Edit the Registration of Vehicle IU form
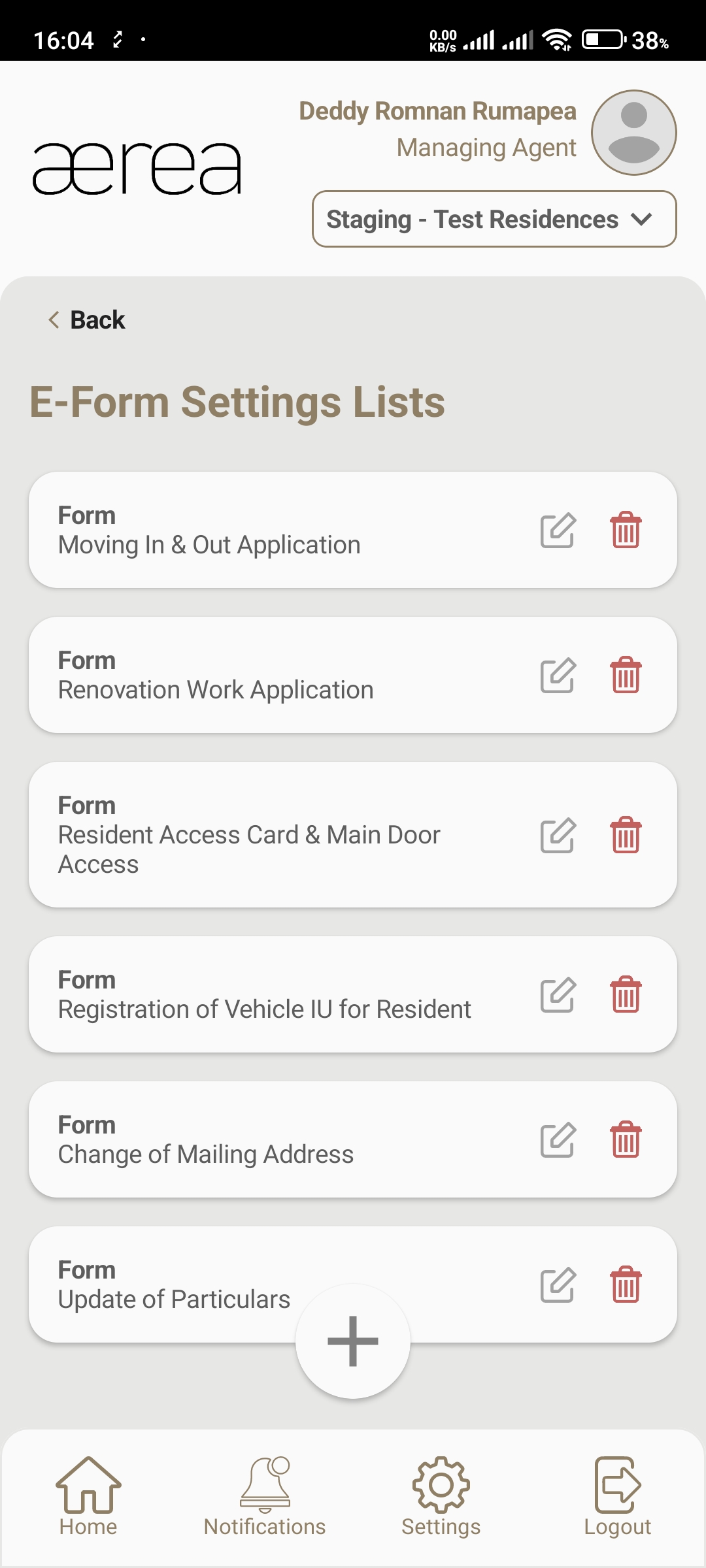 pos(558,995)
